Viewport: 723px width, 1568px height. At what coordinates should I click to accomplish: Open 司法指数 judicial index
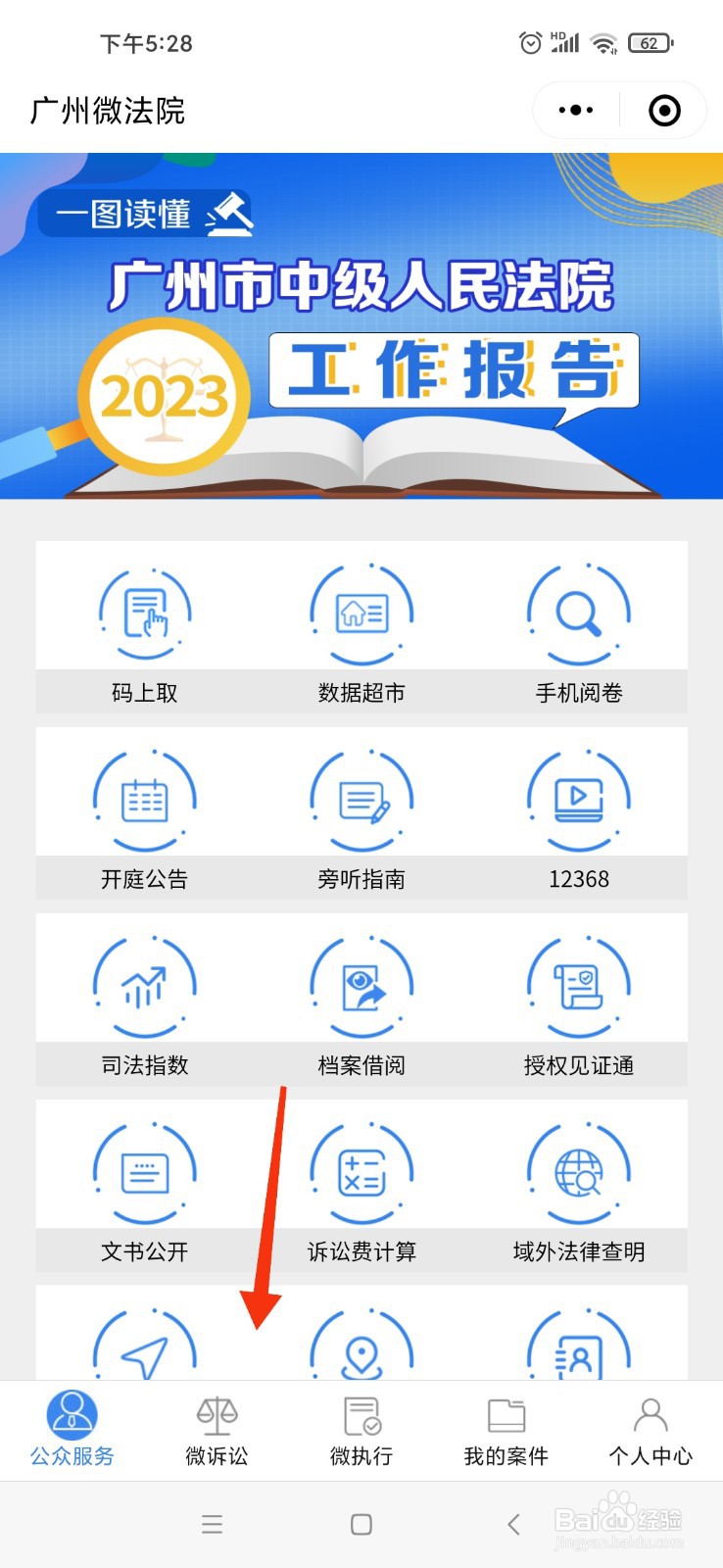click(144, 985)
